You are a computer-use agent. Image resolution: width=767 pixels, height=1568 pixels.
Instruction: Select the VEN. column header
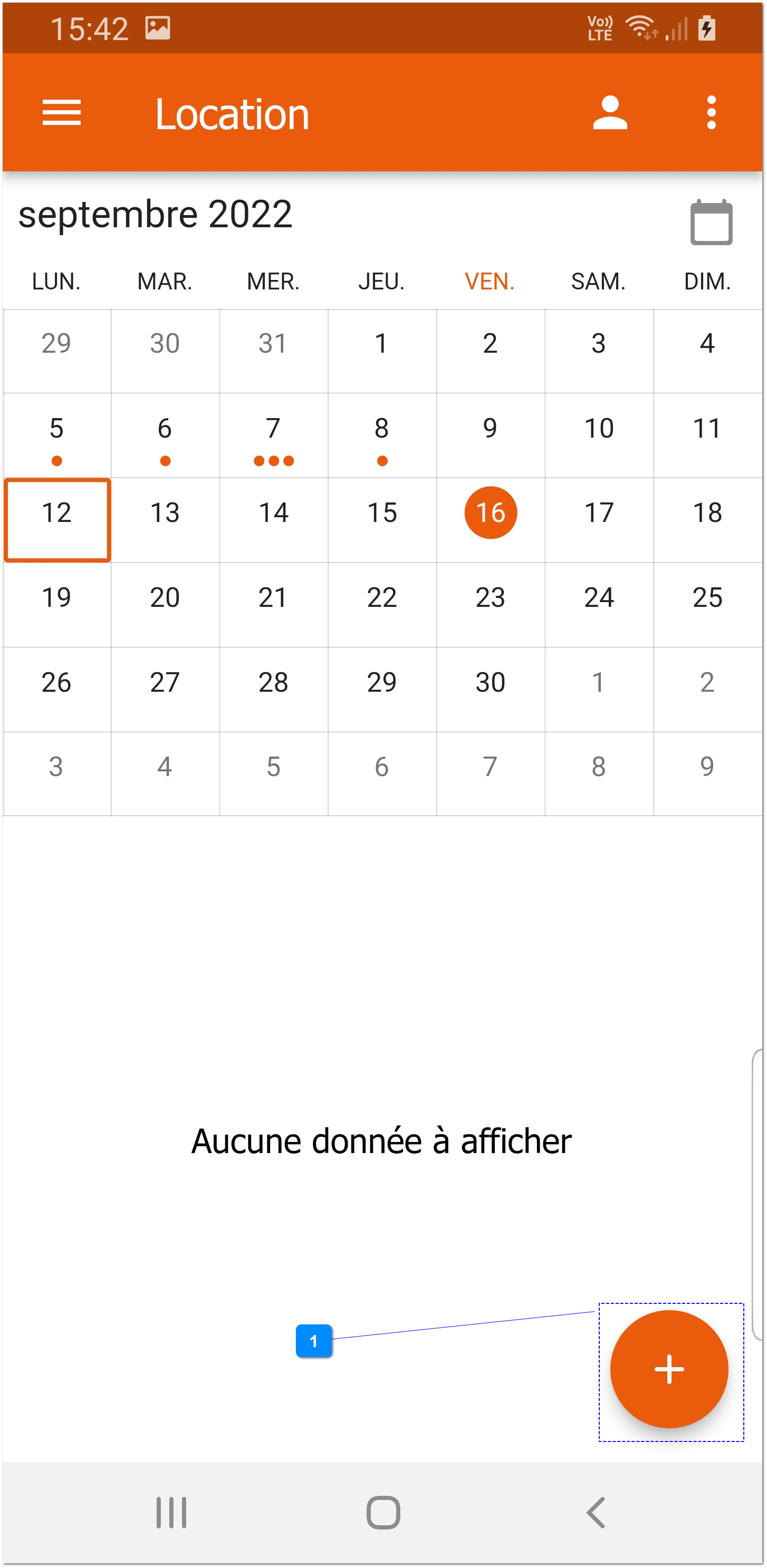pyautogui.click(x=489, y=280)
